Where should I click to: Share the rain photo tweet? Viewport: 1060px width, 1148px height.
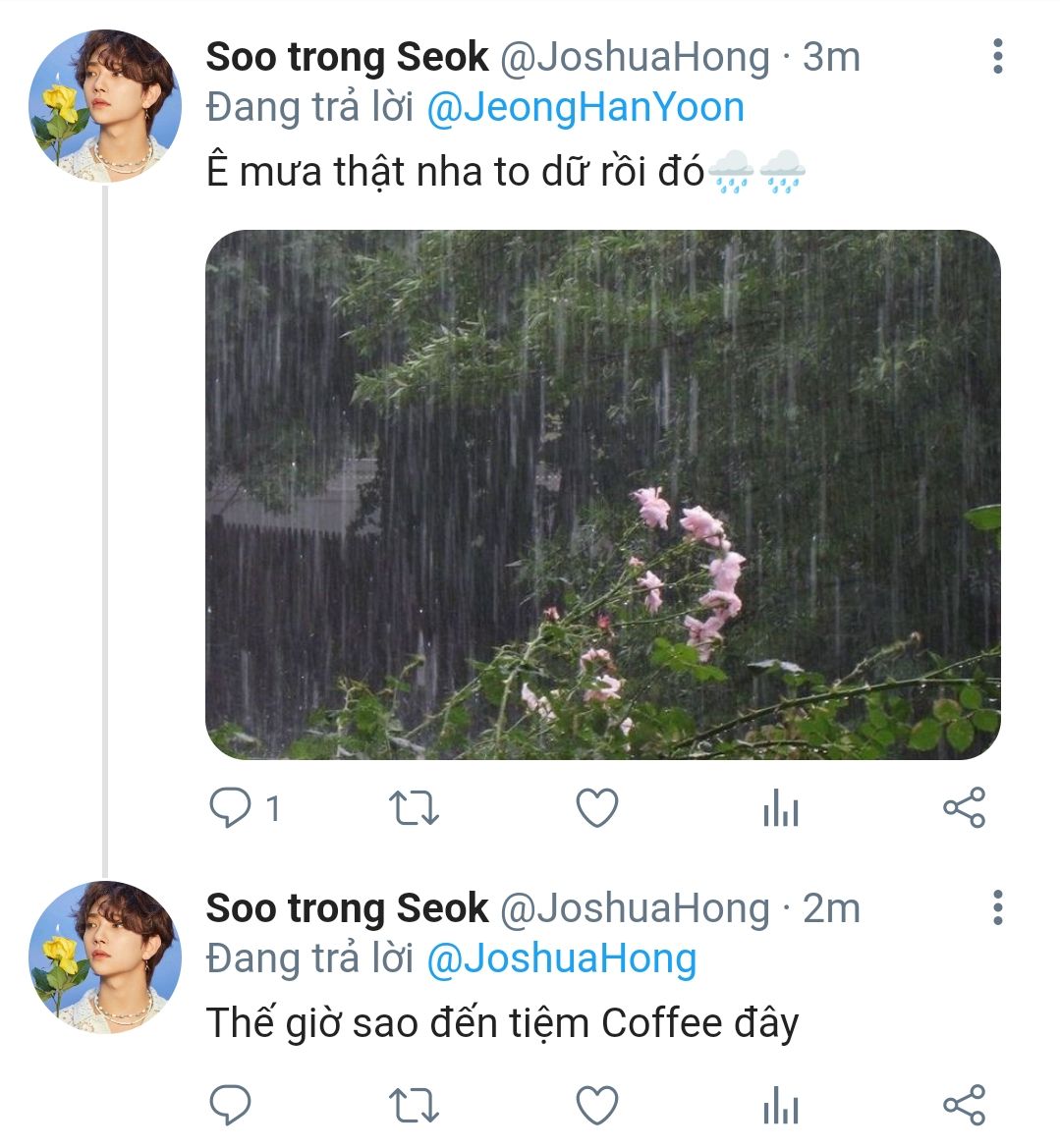point(963,808)
